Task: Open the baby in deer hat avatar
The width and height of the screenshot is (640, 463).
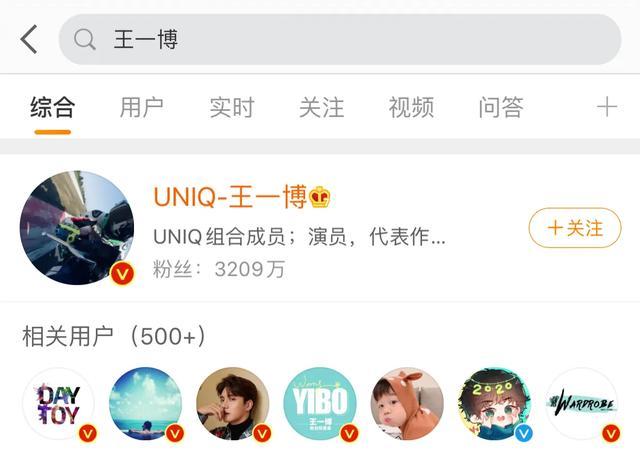Action: [407, 404]
